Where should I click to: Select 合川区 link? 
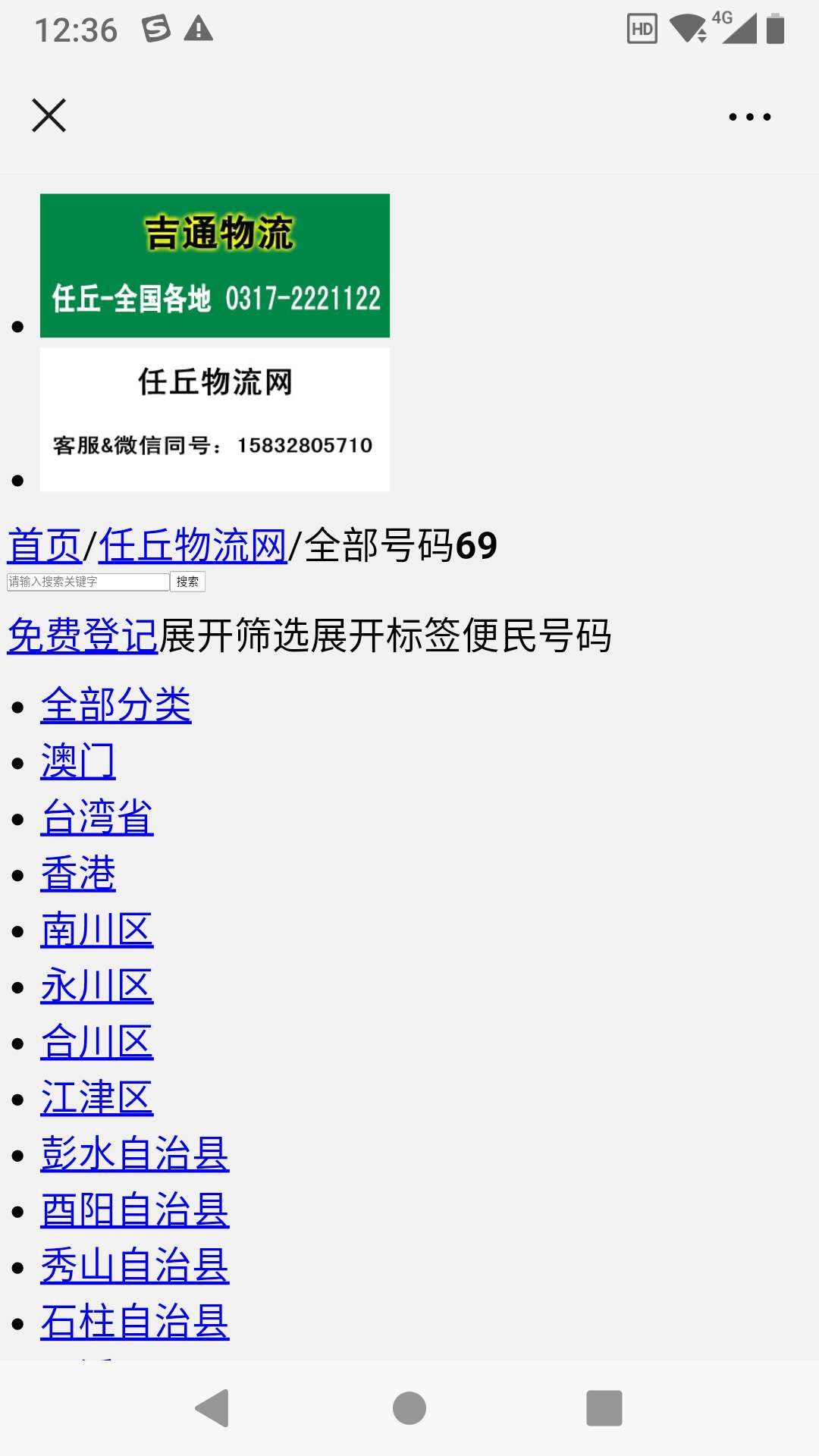(x=97, y=1042)
